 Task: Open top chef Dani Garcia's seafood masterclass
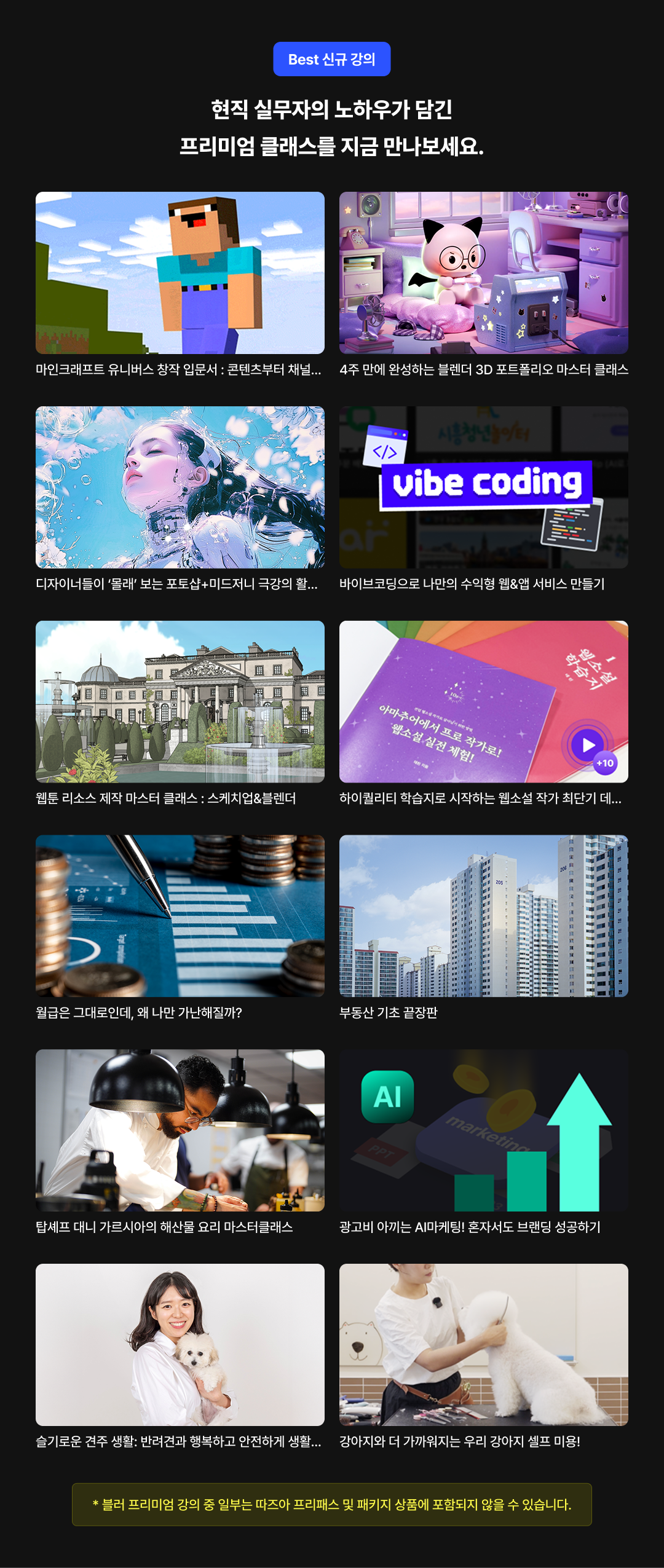pos(180,1130)
